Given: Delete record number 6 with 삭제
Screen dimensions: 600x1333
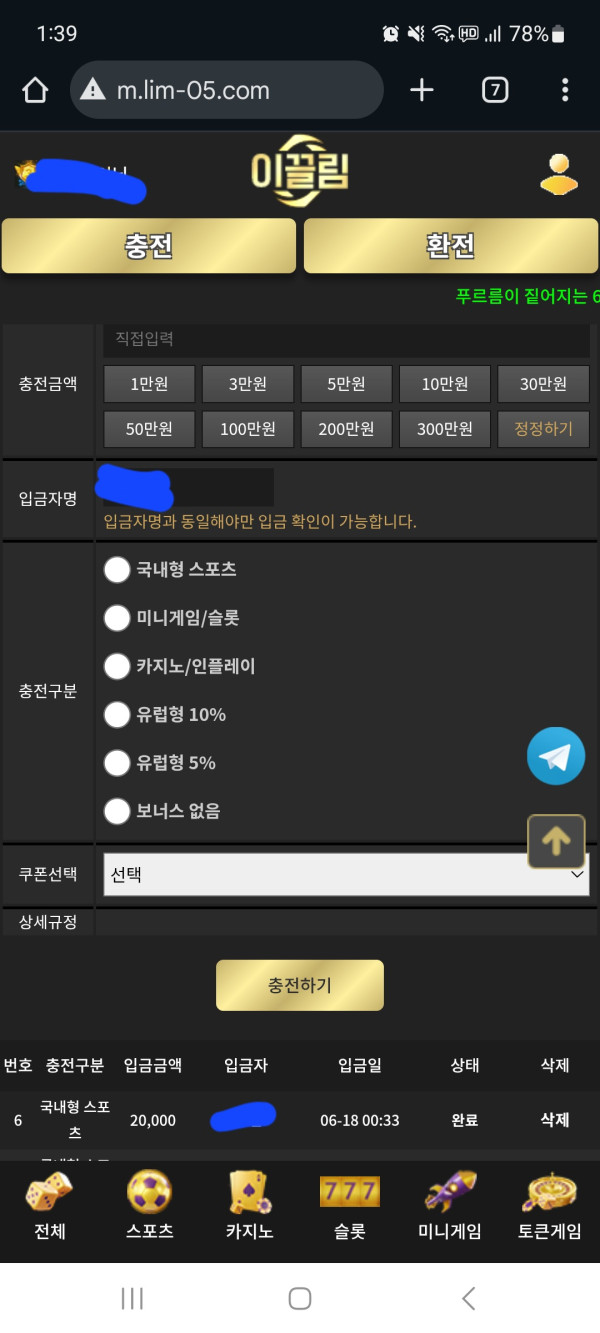Looking at the screenshot, I should pyautogui.click(x=554, y=1120).
